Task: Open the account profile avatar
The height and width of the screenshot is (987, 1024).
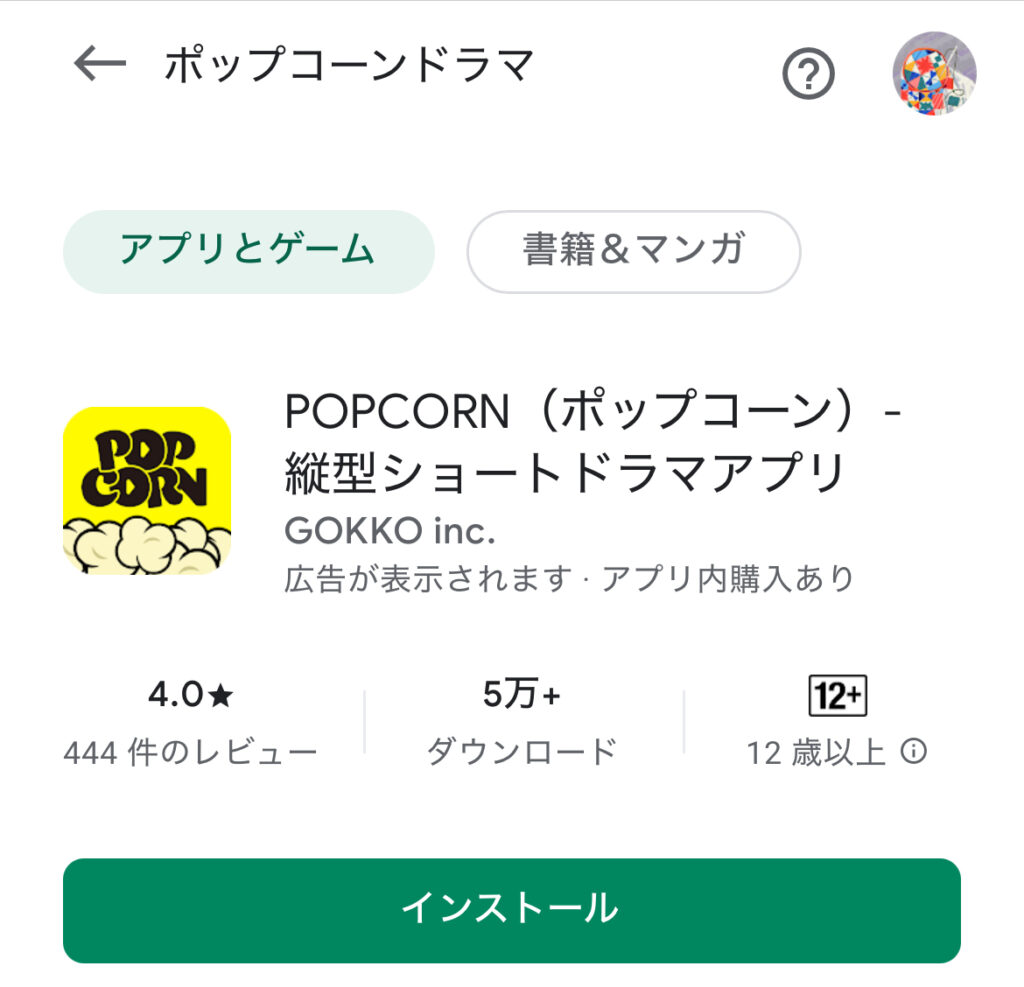Action: [934, 73]
